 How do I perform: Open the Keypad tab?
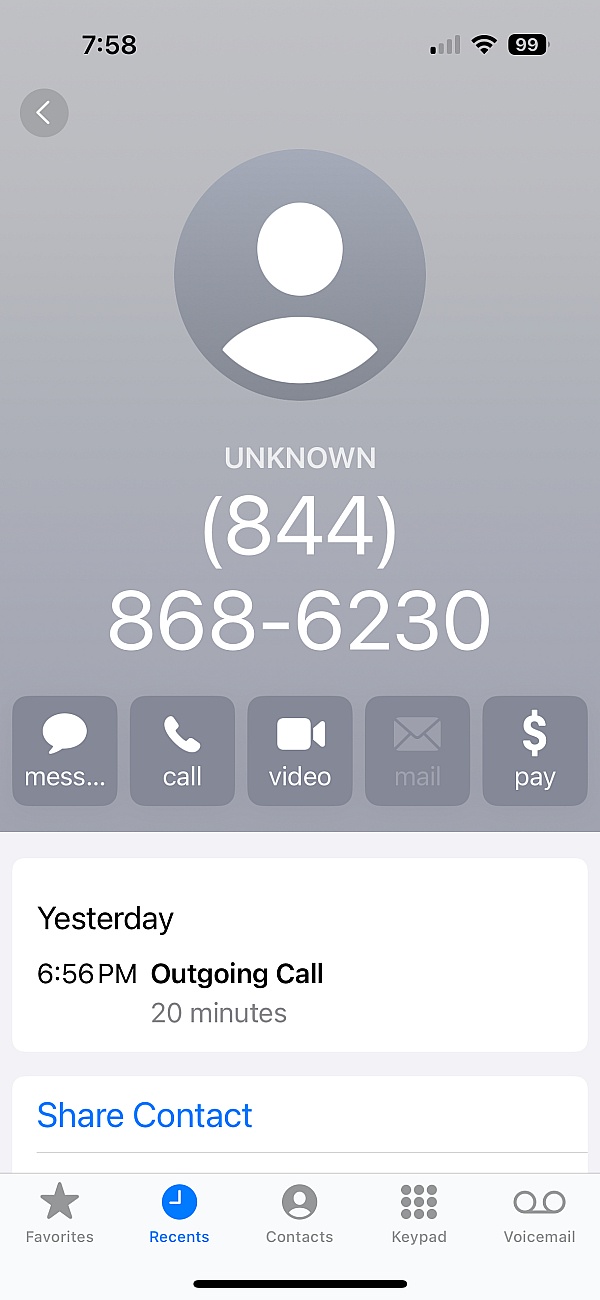pyautogui.click(x=419, y=1214)
